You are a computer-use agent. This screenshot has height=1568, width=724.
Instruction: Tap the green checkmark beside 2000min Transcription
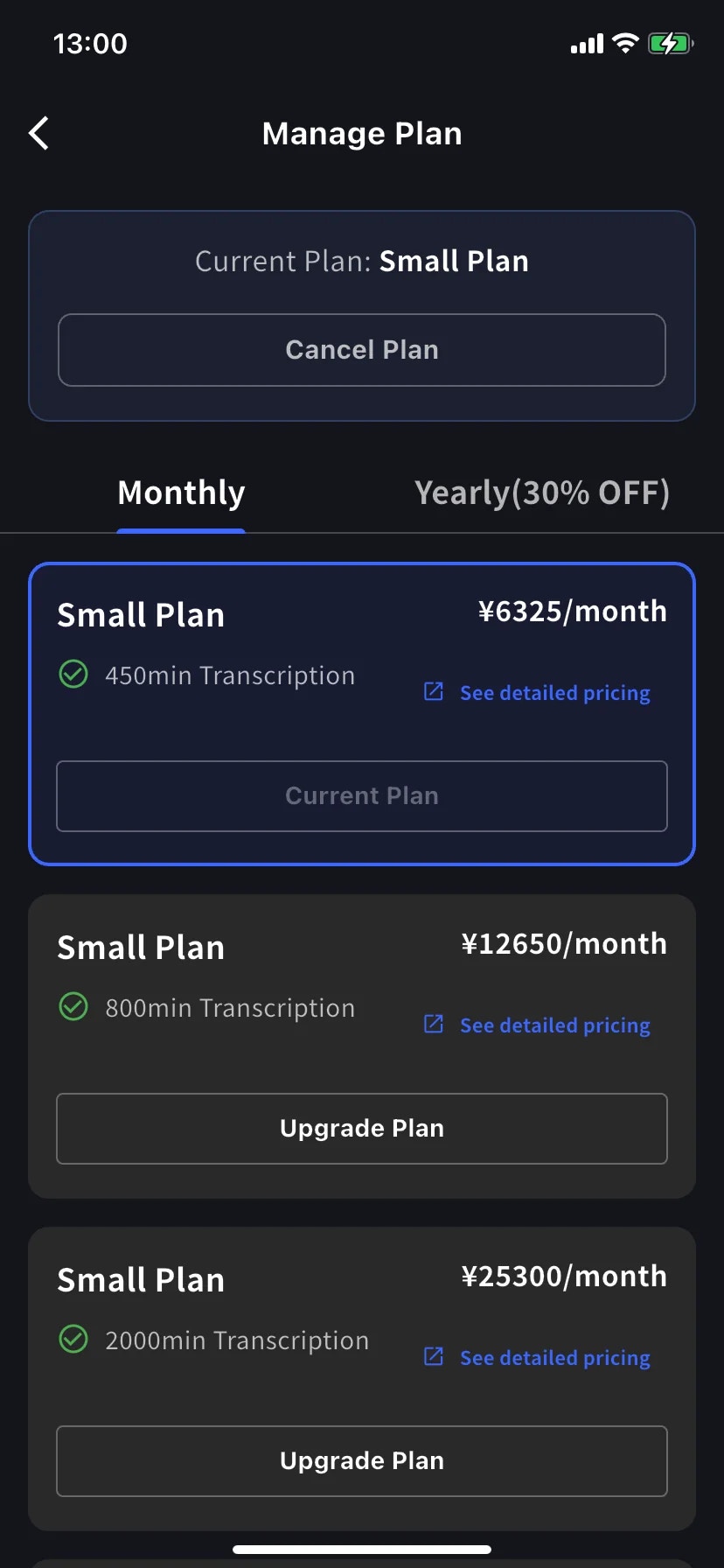73,1340
